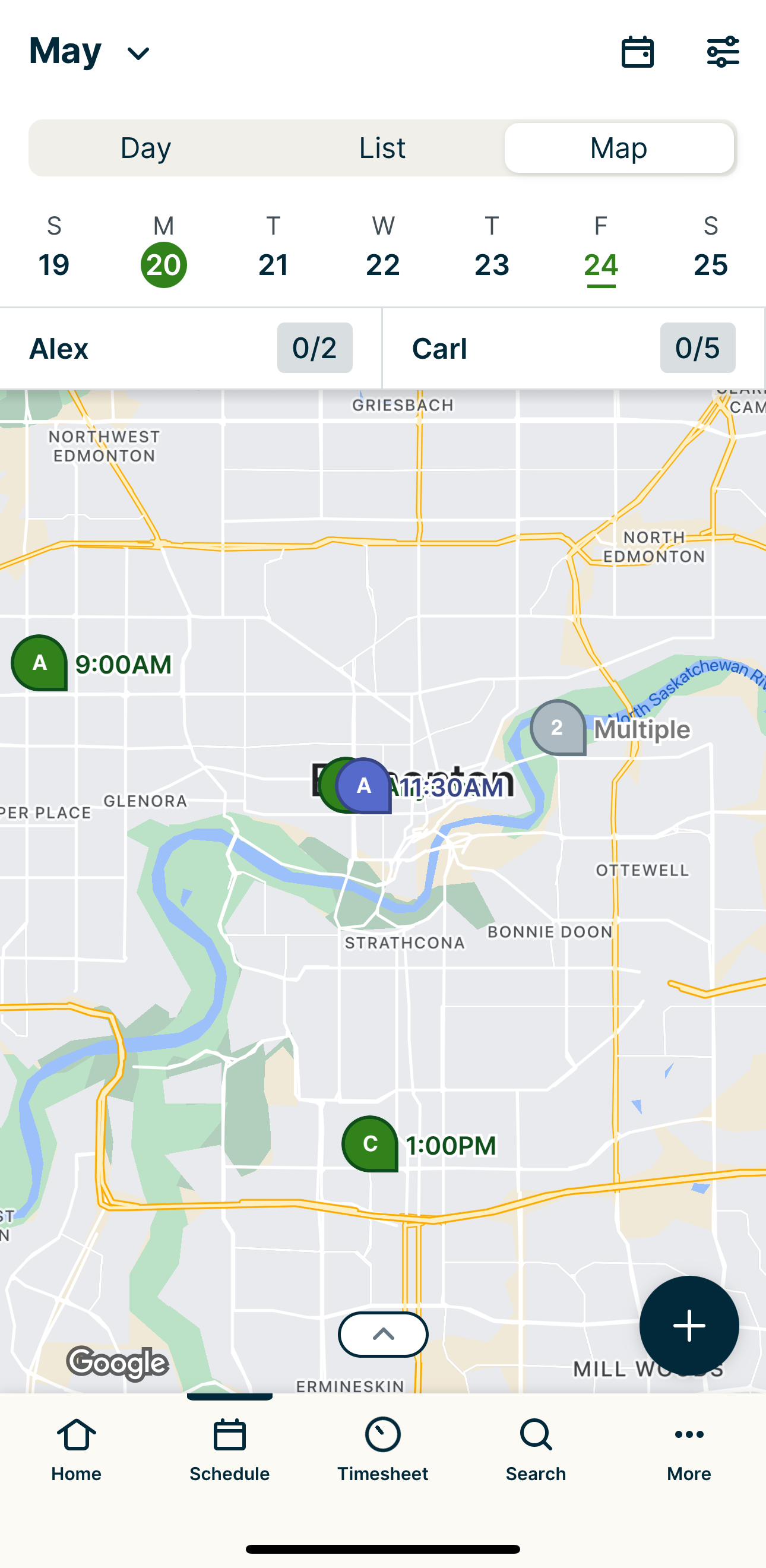The height and width of the screenshot is (1568, 766).
Task: Tap Carl's 0/5 progress counter
Action: pos(697,348)
